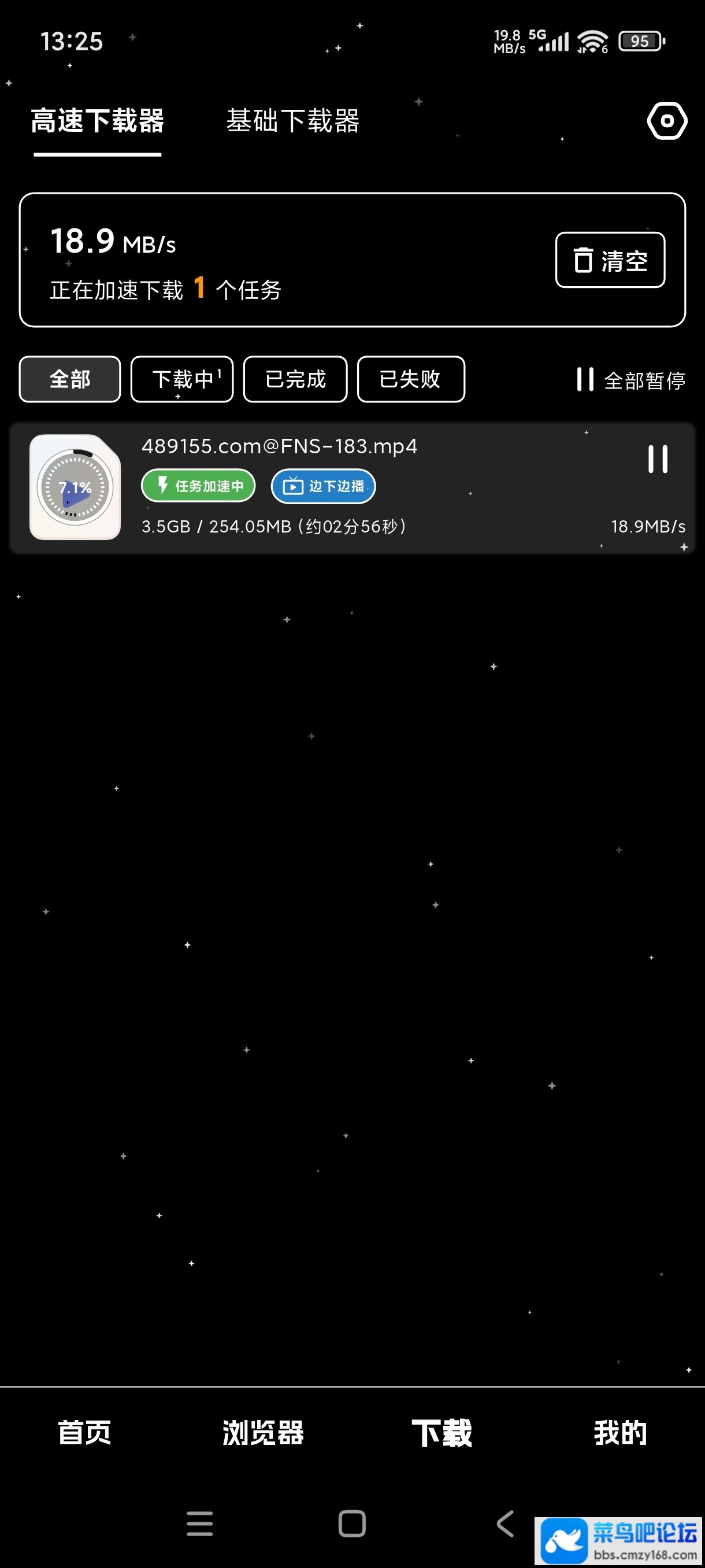Switch to the 基础下载器 tab

[292, 121]
